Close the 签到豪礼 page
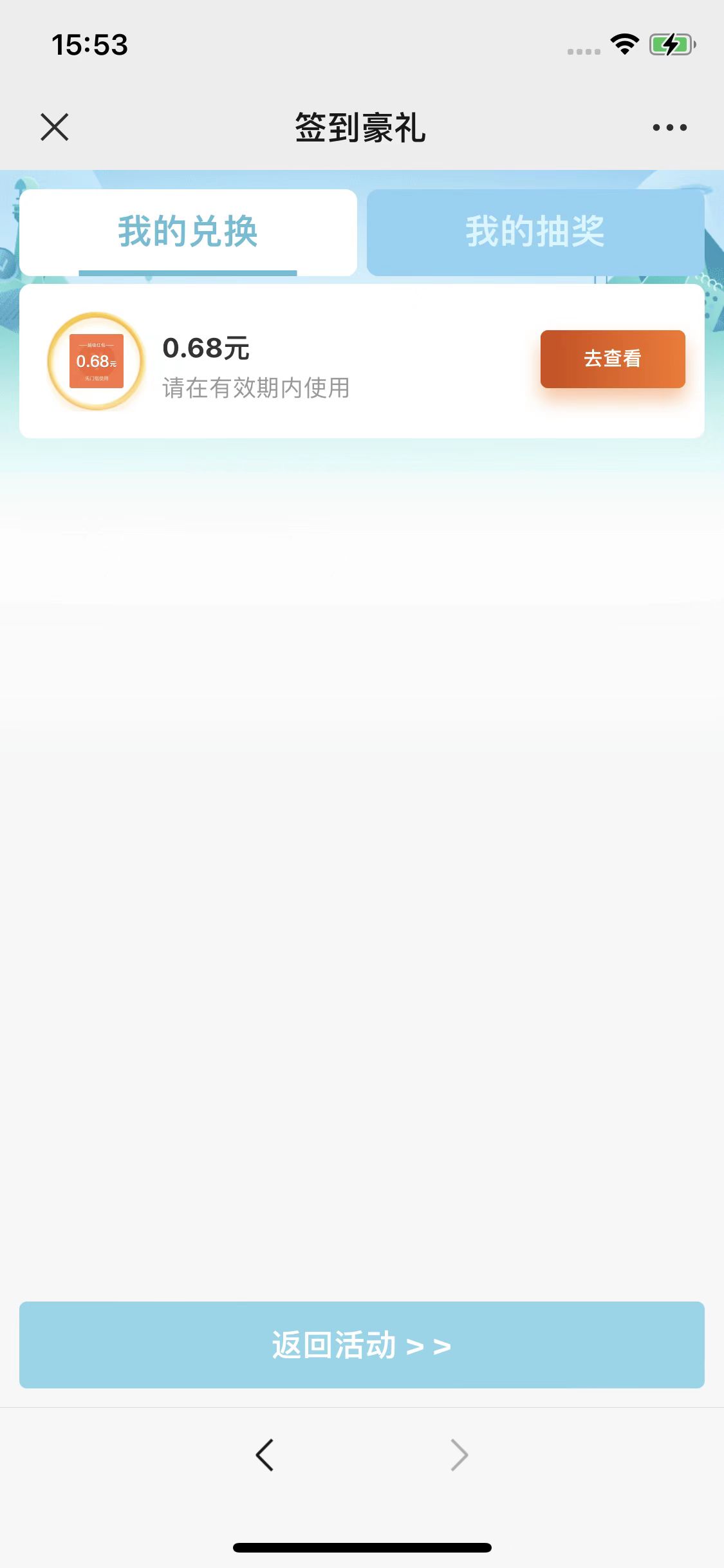Image resolution: width=724 pixels, height=1568 pixels. coord(55,127)
